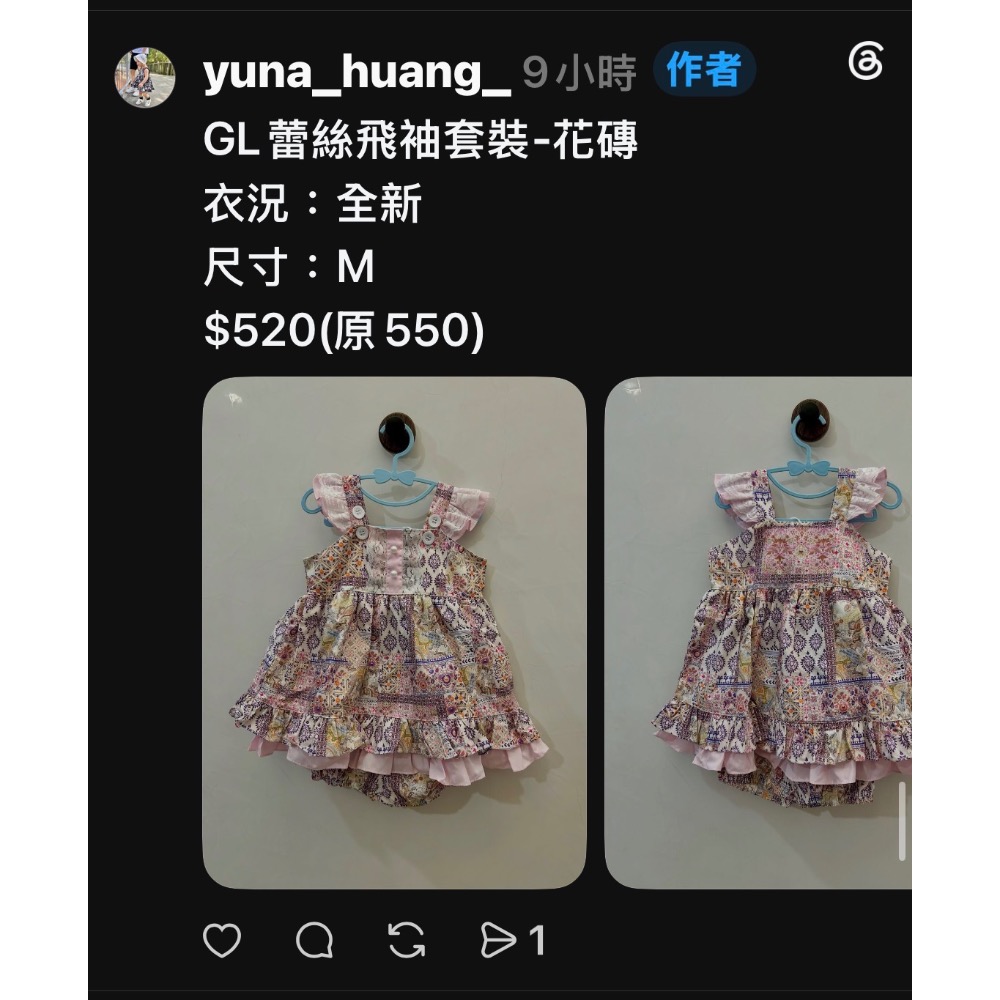
Task: Like the GL lace outfit post
Action: 222,940
